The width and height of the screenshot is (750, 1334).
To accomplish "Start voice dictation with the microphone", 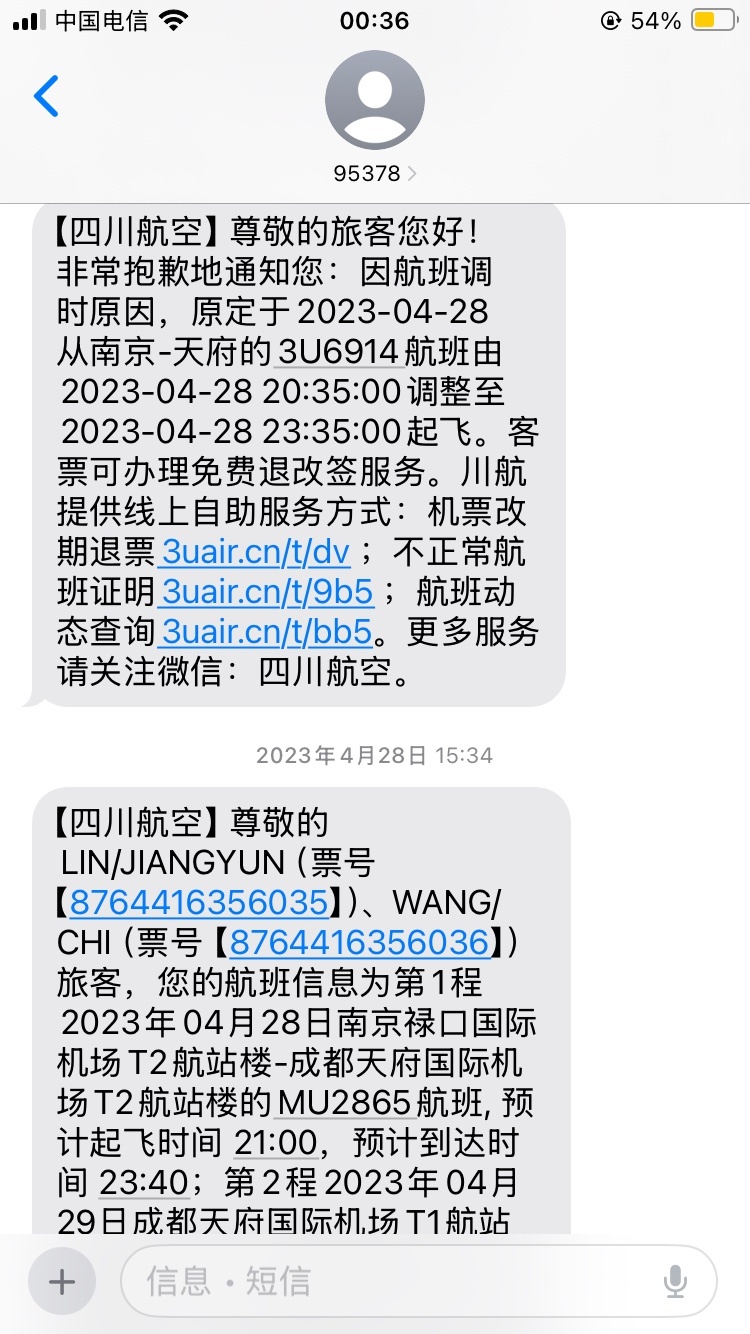I will (x=675, y=1281).
